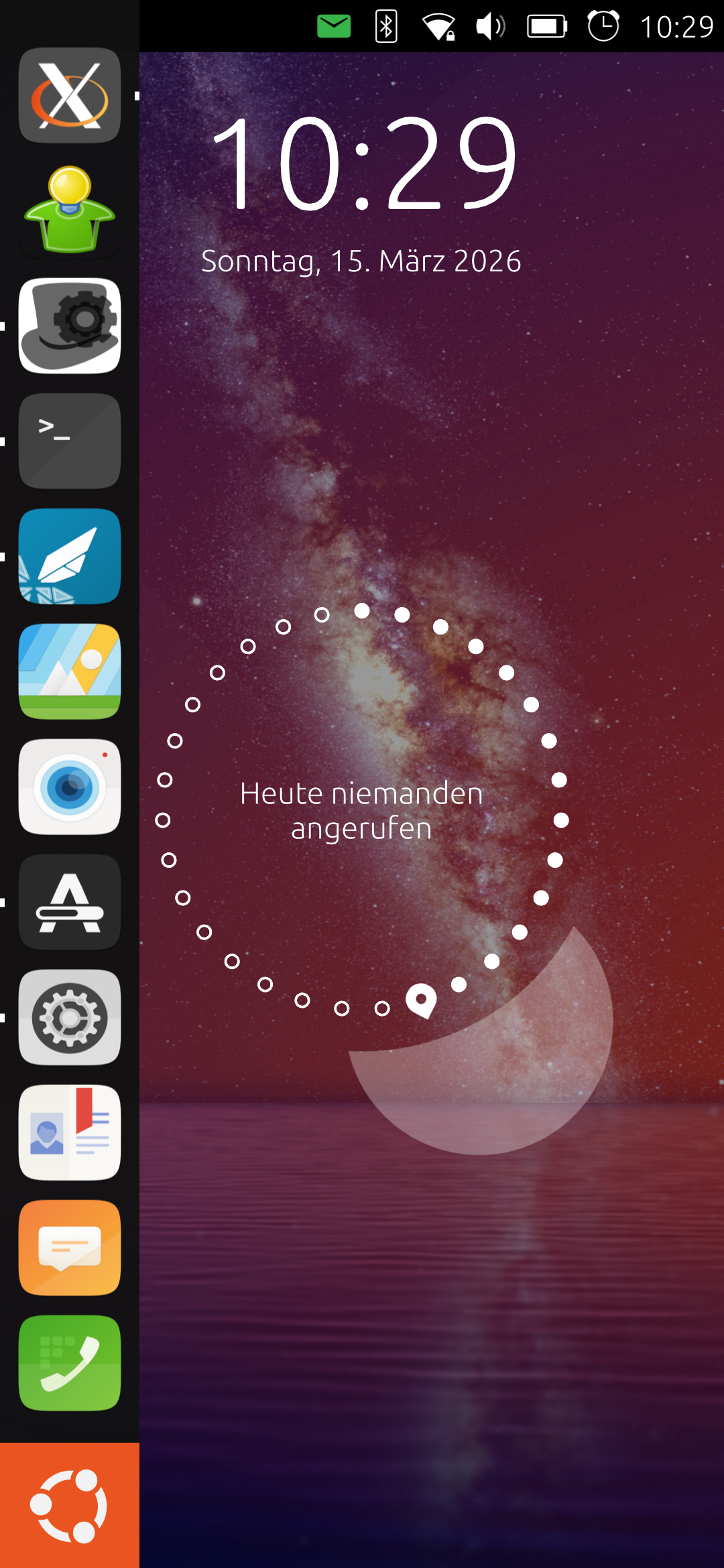Open the Gallery app
This screenshot has height=1568, width=724.
click(70, 671)
